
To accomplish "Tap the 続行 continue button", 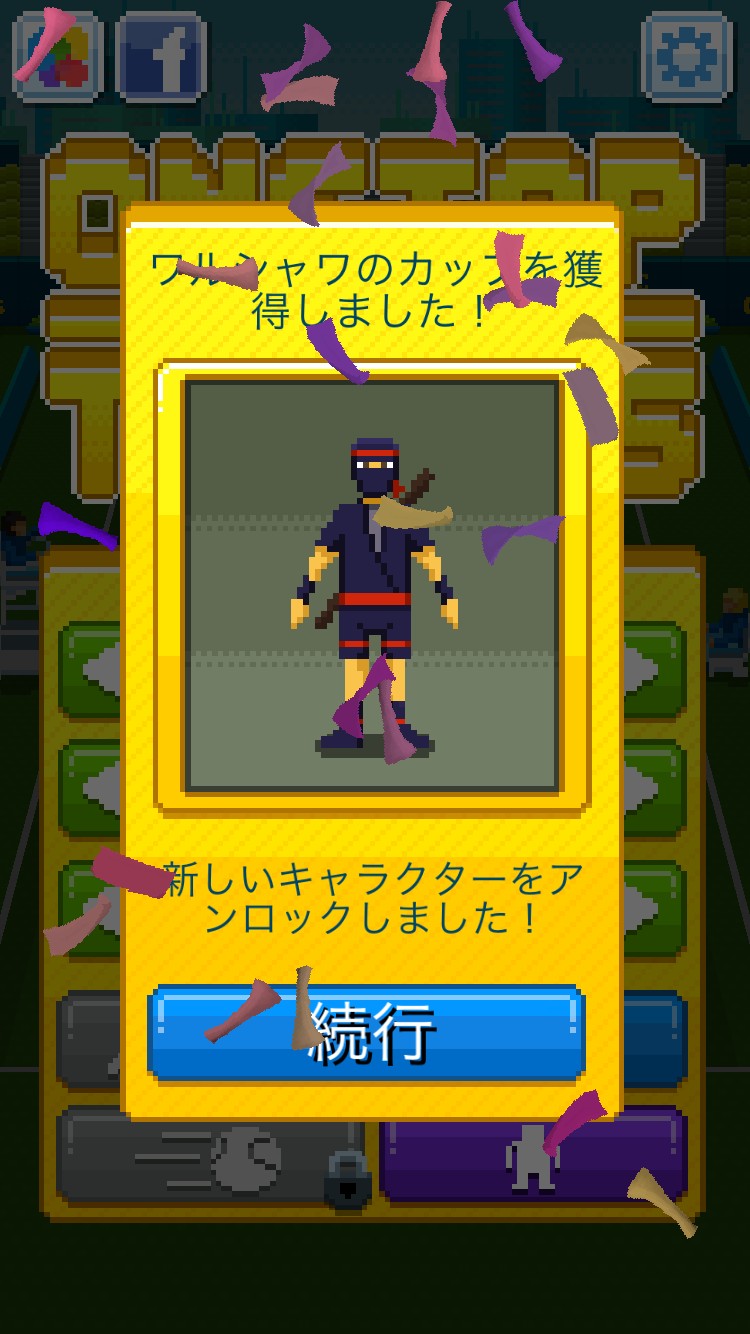I will (366, 1033).
